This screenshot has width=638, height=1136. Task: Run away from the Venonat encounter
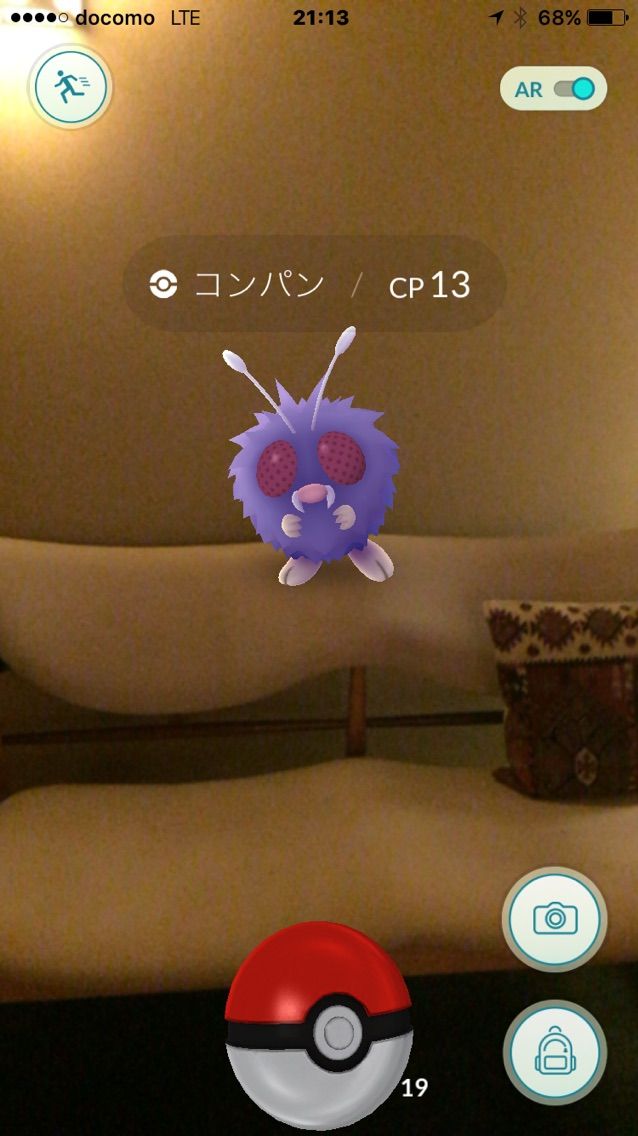tap(70, 88)
